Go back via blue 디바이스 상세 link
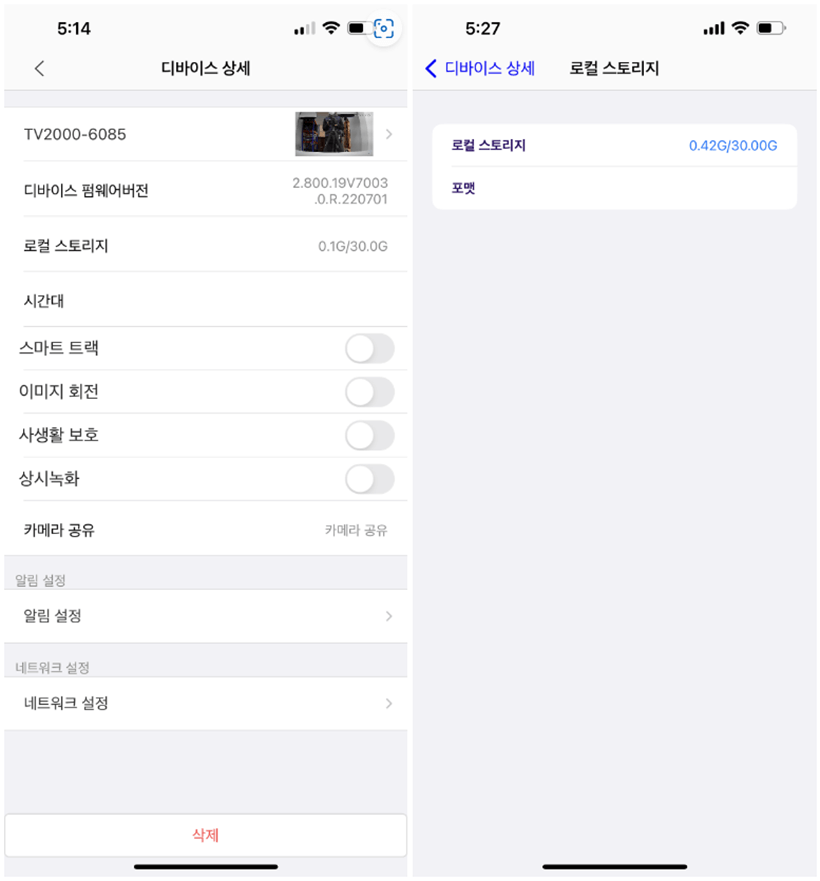The image size is (820, 881). point(480,68)
